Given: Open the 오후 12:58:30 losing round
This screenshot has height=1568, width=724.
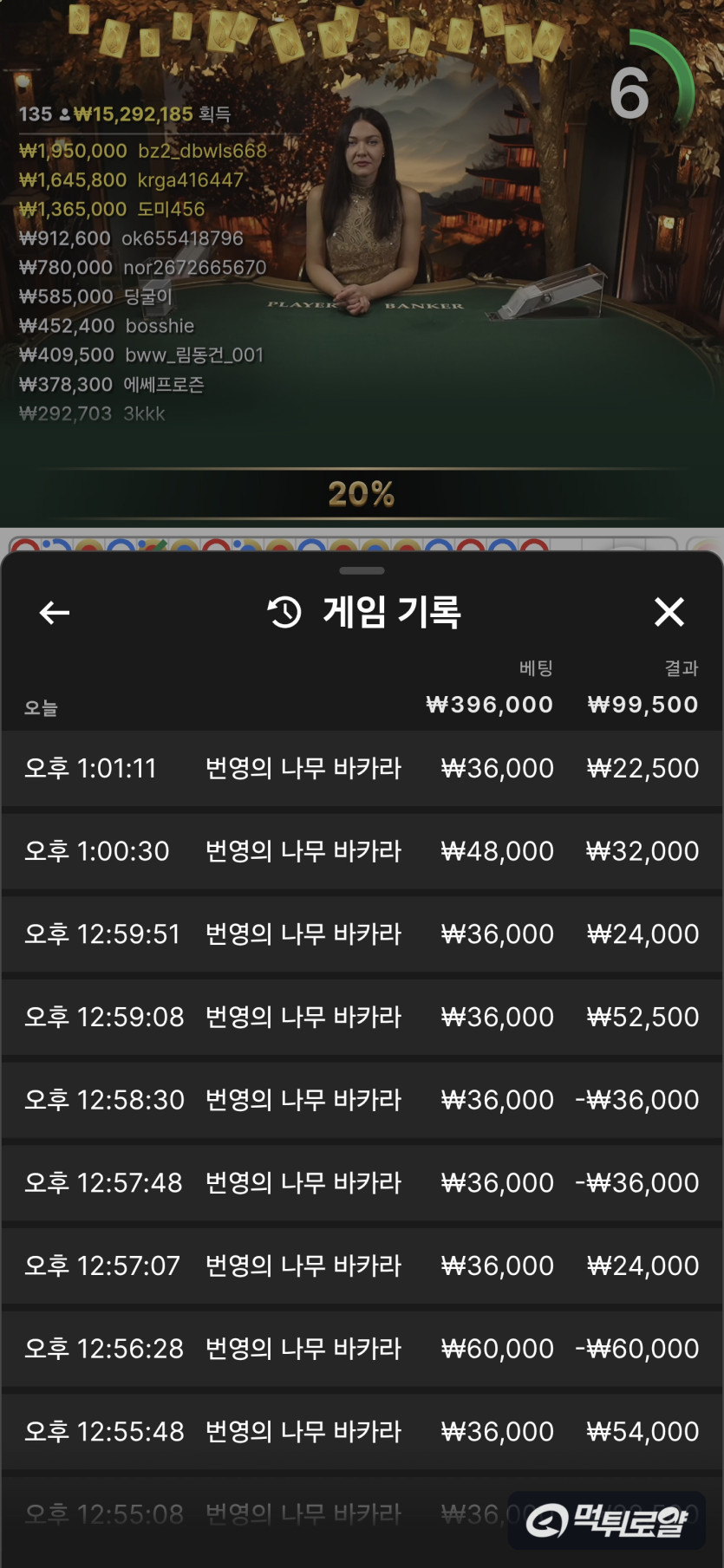Looking at the screenshot, I should point(362,1100).
